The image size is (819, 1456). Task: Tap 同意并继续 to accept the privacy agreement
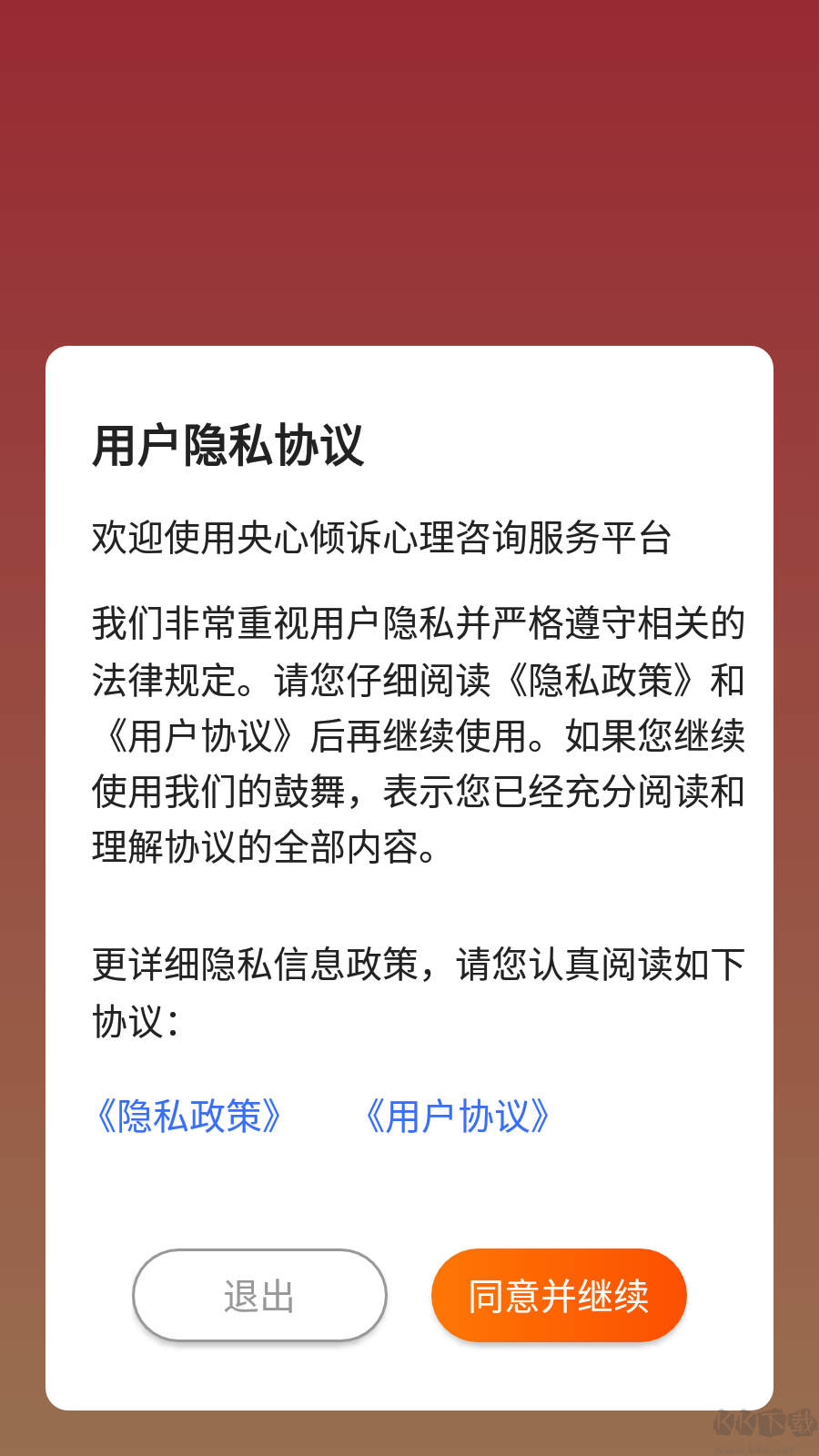pyautogui.click(x=559, y=1295)
